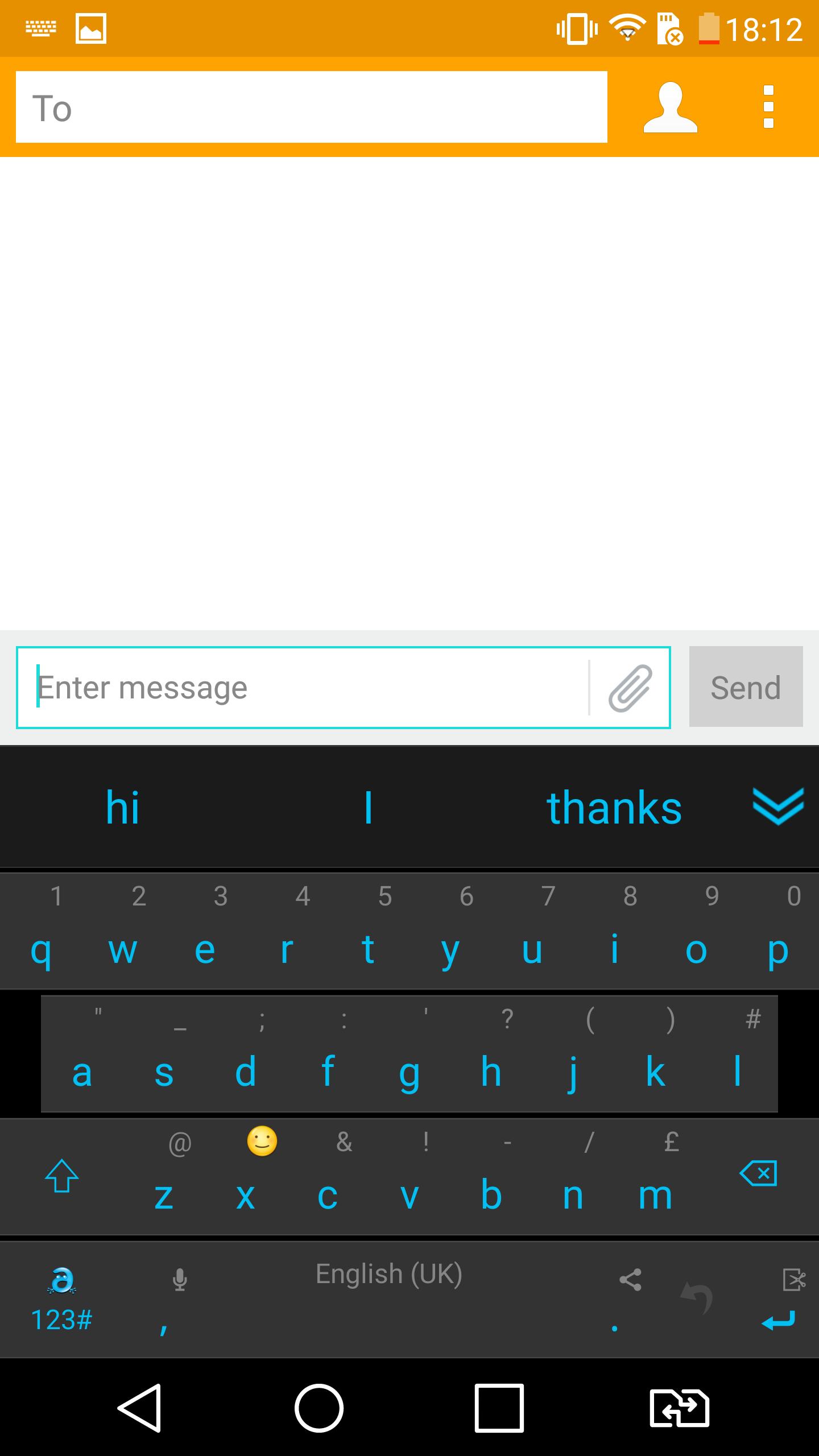Open the overflow menu

tap(768, 107)
